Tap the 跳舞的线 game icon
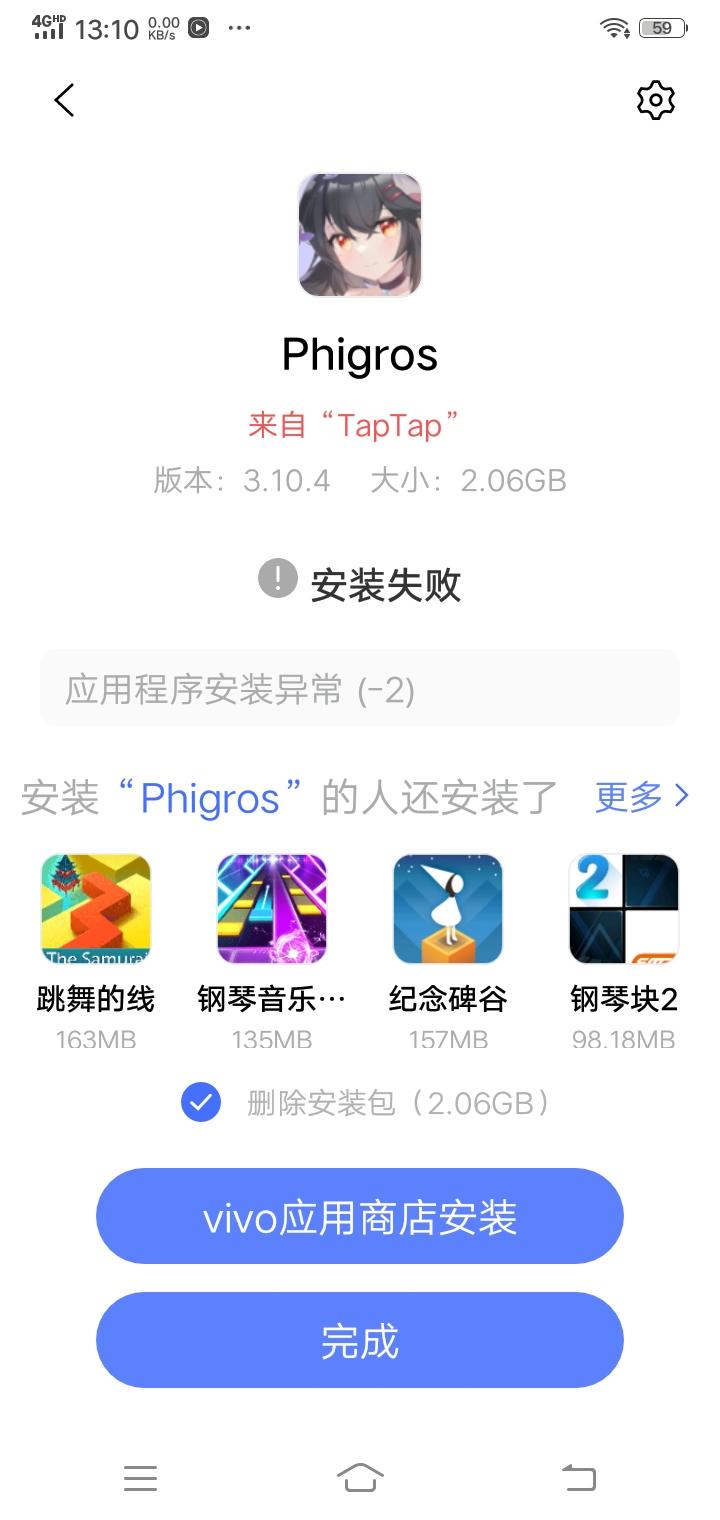The image size is (720, 1520). (x=95, y=908)
